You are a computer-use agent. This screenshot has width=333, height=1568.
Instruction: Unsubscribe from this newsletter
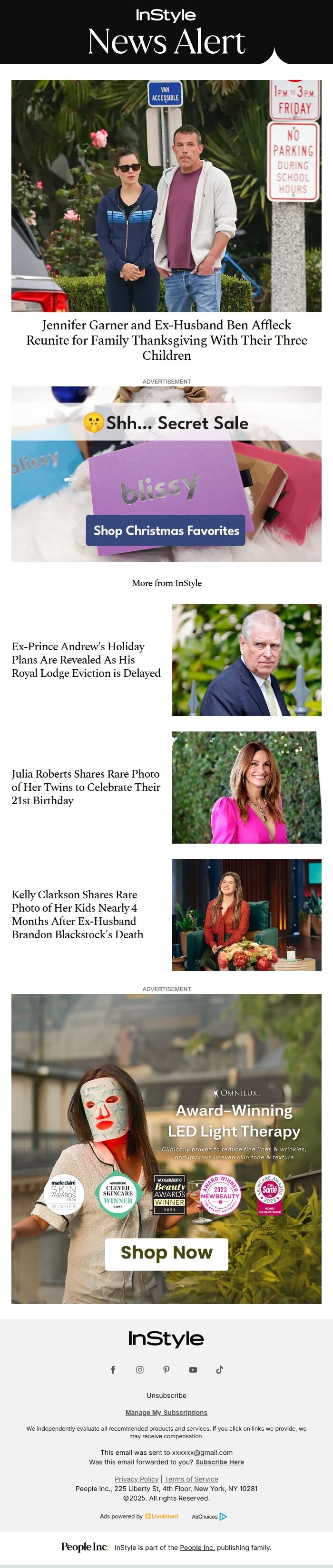coord(166,1395)
